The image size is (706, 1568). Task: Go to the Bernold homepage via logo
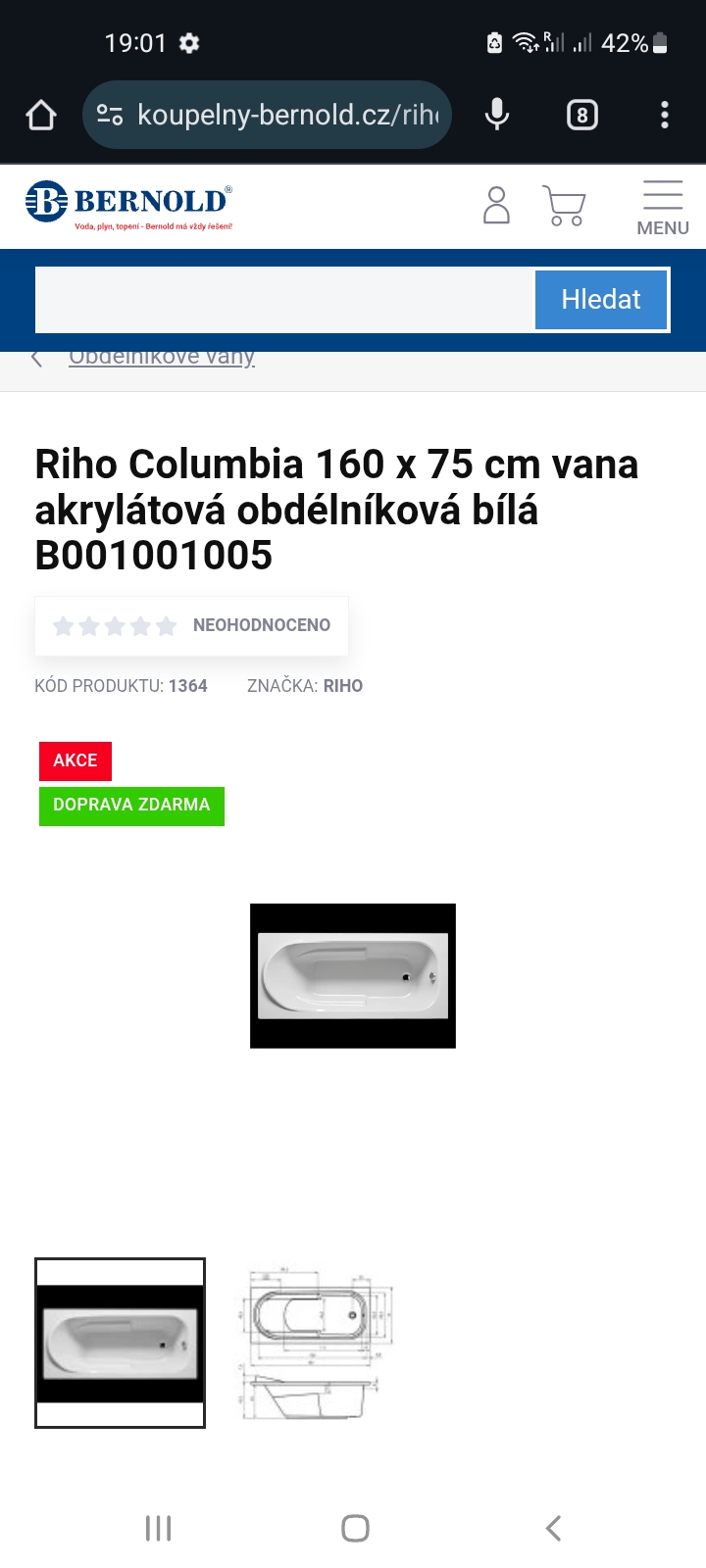tap(128, 204)
